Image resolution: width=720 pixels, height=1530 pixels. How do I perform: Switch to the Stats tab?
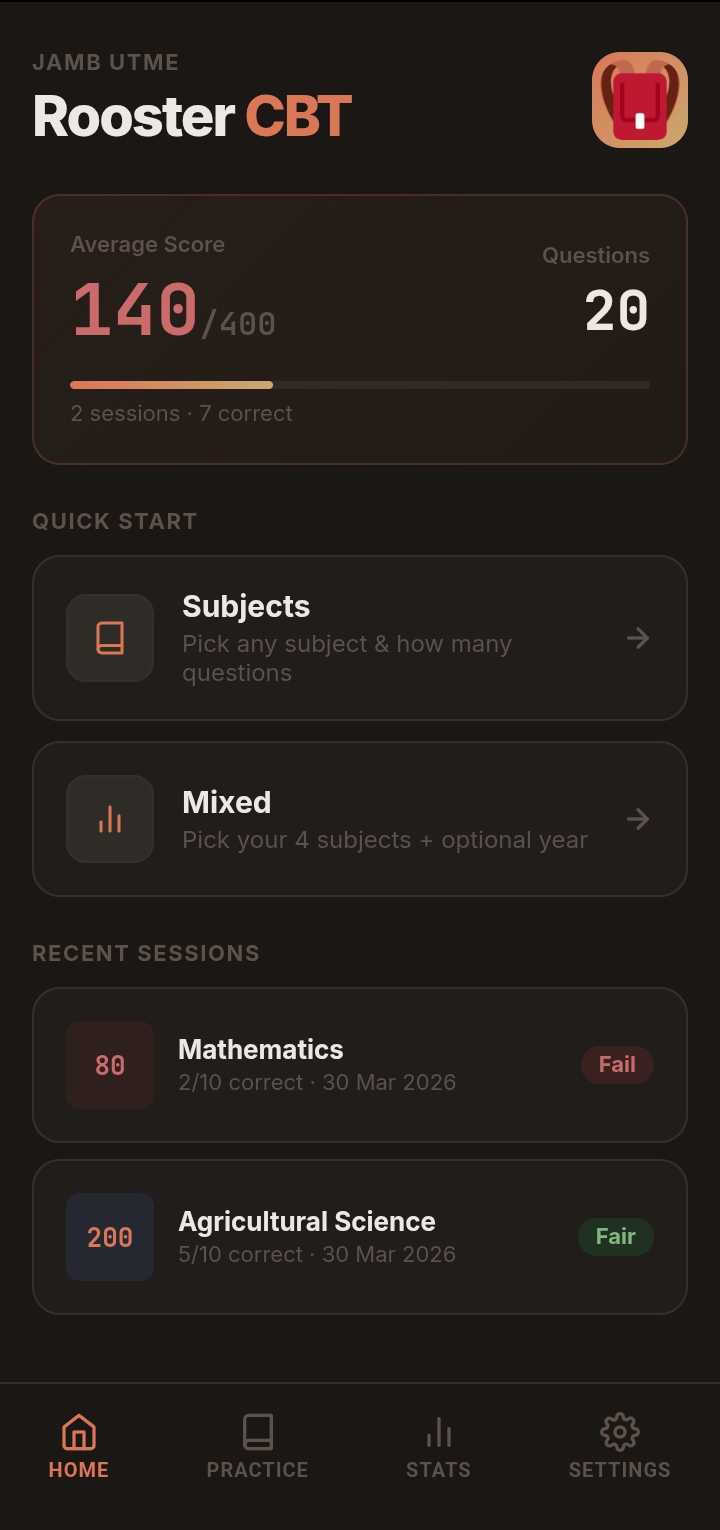pyautogui.click(x=438, y=1447)
